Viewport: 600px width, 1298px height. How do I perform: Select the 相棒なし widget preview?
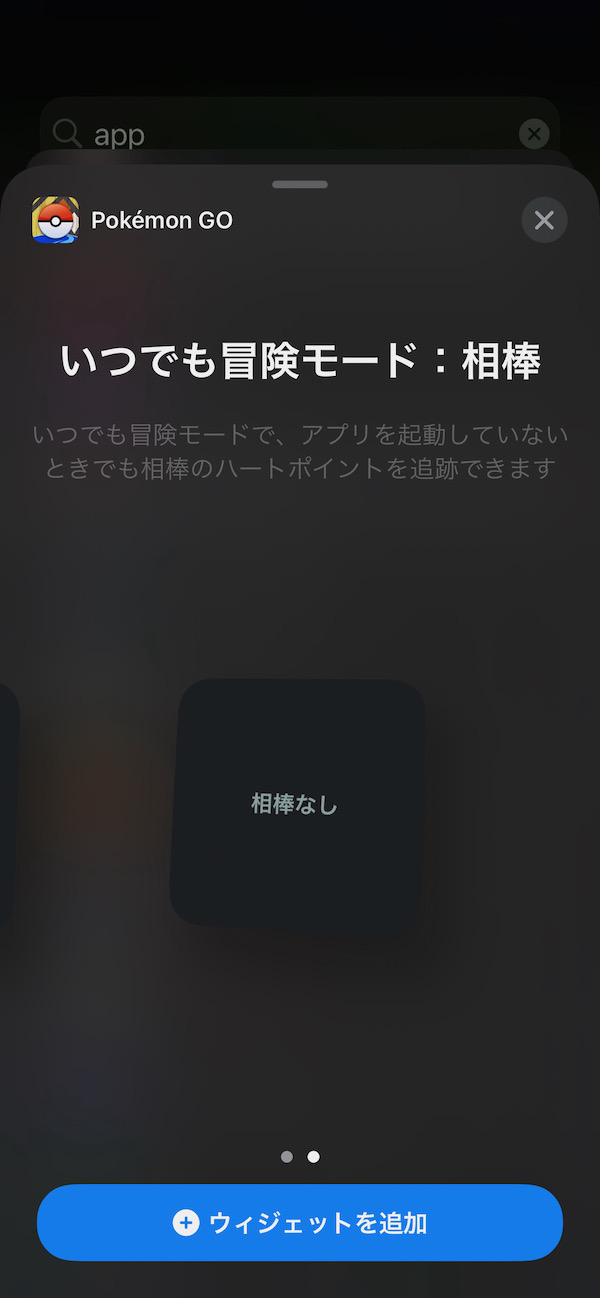point(298,804)
